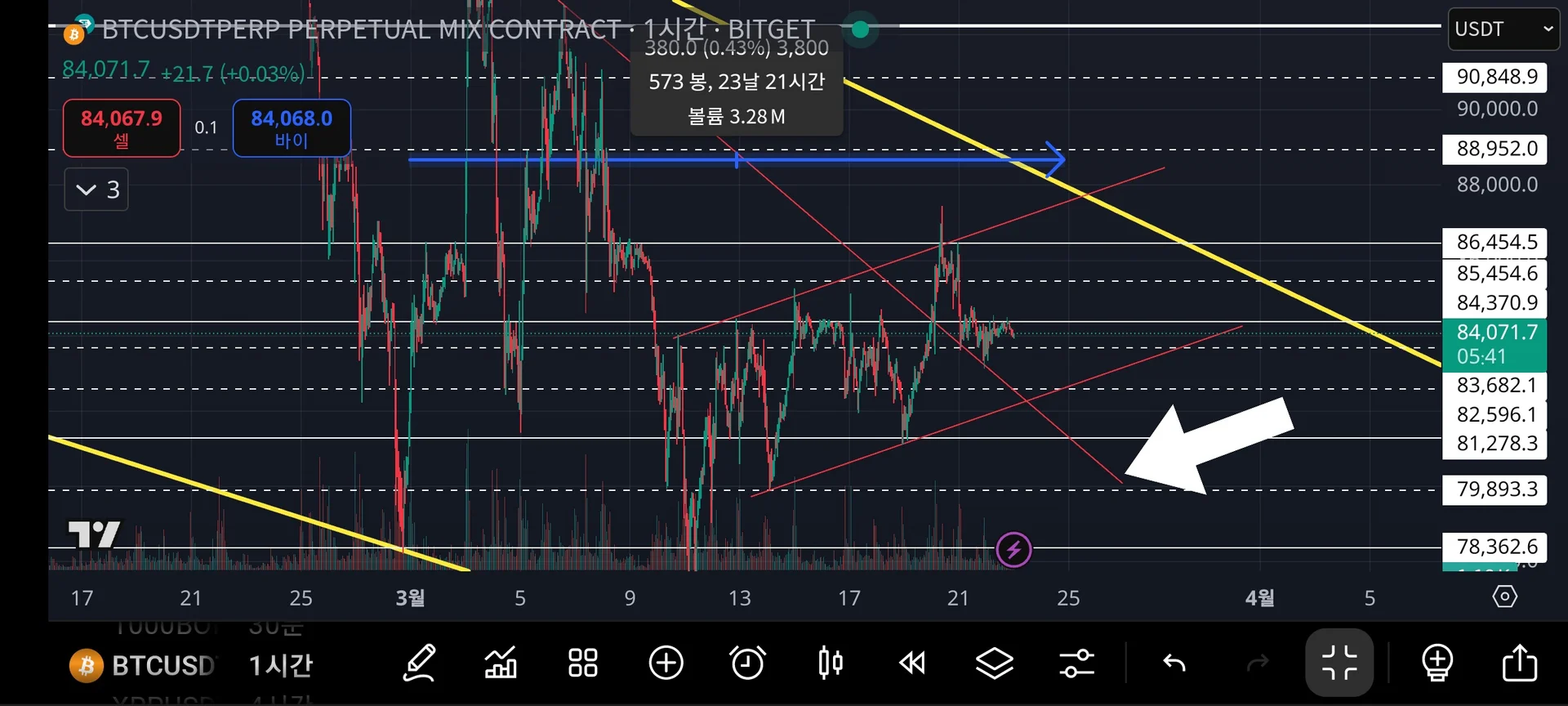Open the chart layout grid
The width and height of the screenshot is (1568, 706).
click(583, 663)
